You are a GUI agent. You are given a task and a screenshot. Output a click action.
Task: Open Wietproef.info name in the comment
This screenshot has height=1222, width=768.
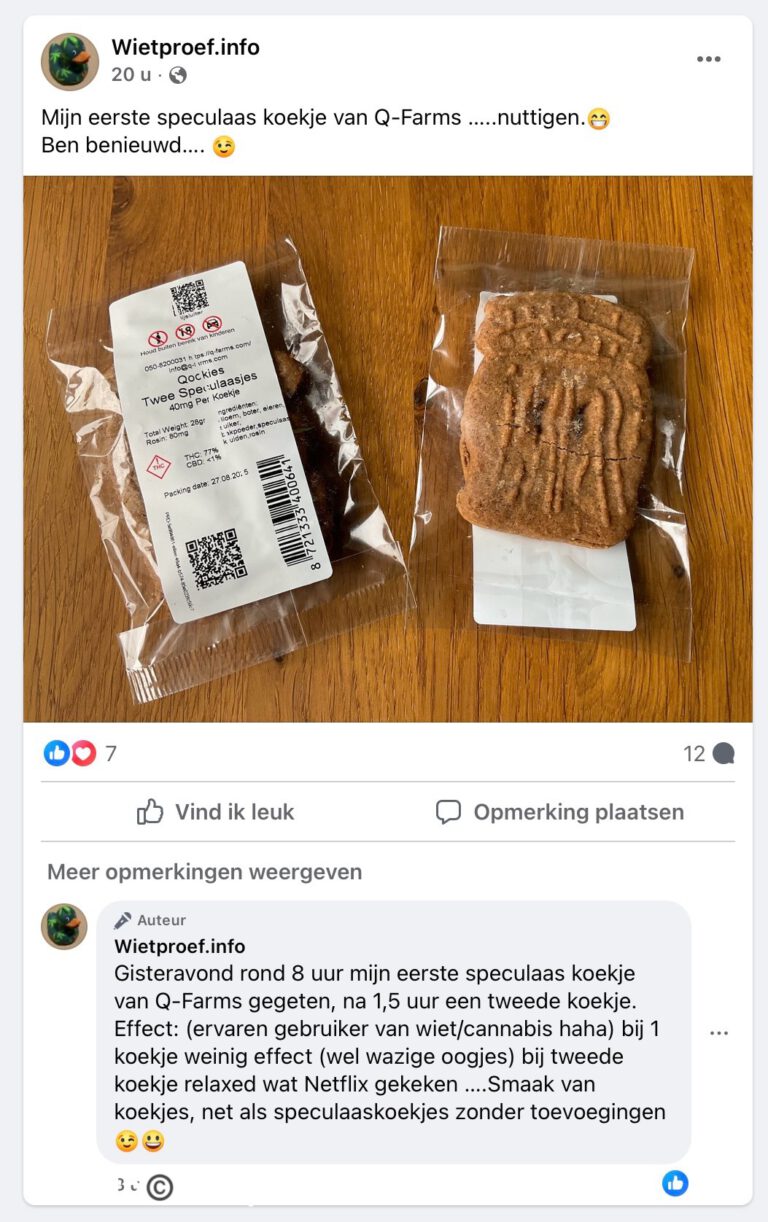click(x=179, y=946)
